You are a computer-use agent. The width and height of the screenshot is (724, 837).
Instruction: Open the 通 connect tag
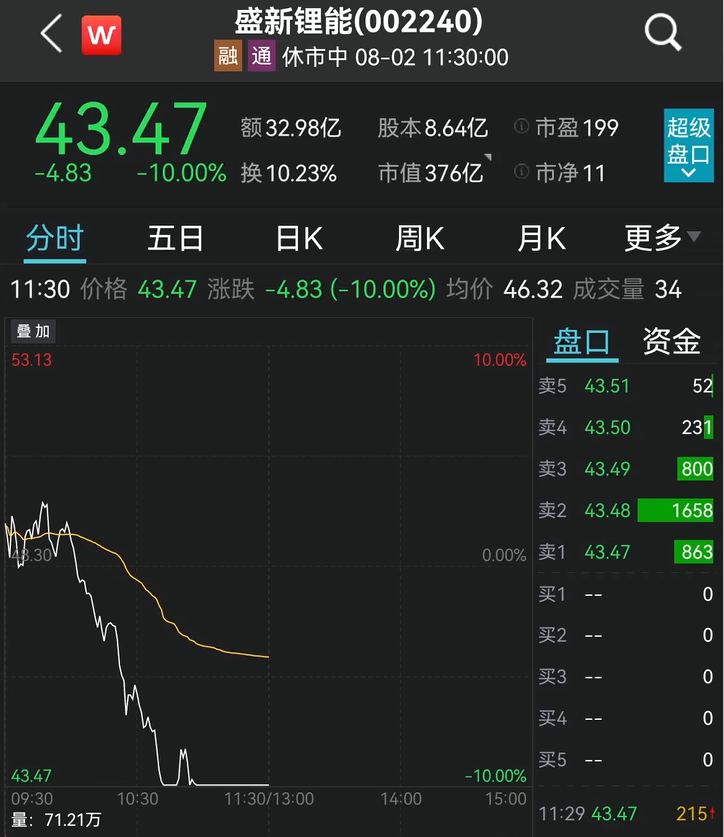click(x=261, y=56)
